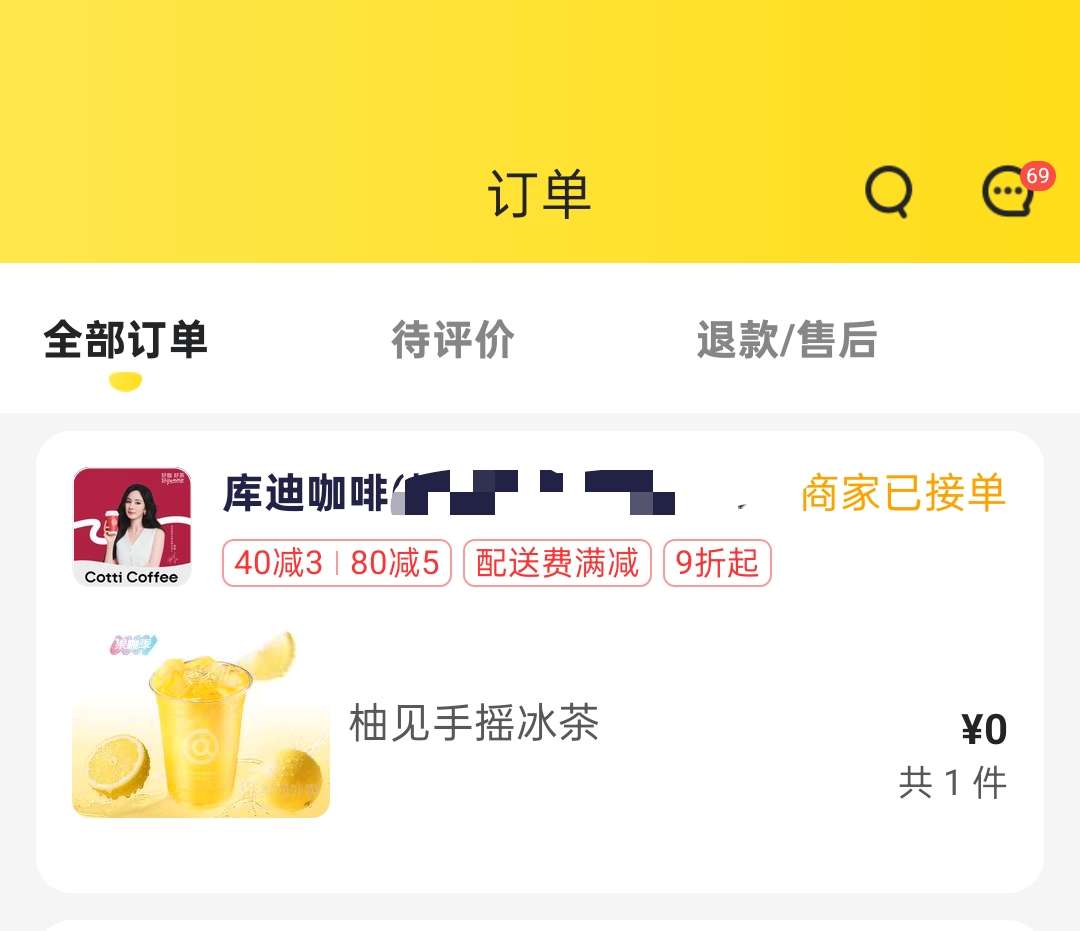Switch to the 待评价 tab
The image size is (1080, 931).
pyautogui.click(x=452, y=340)
